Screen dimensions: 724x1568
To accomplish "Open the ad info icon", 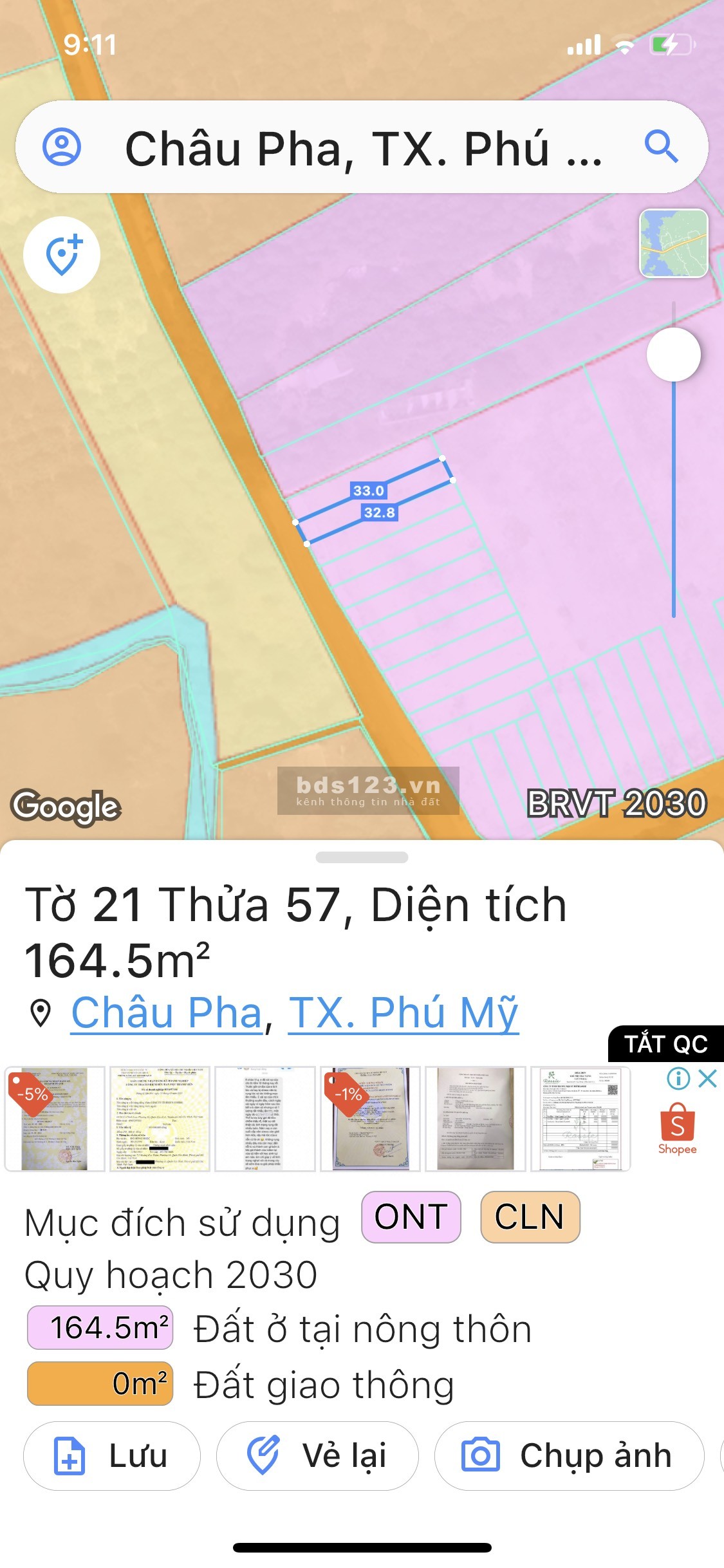I will tap(678, 1078).
